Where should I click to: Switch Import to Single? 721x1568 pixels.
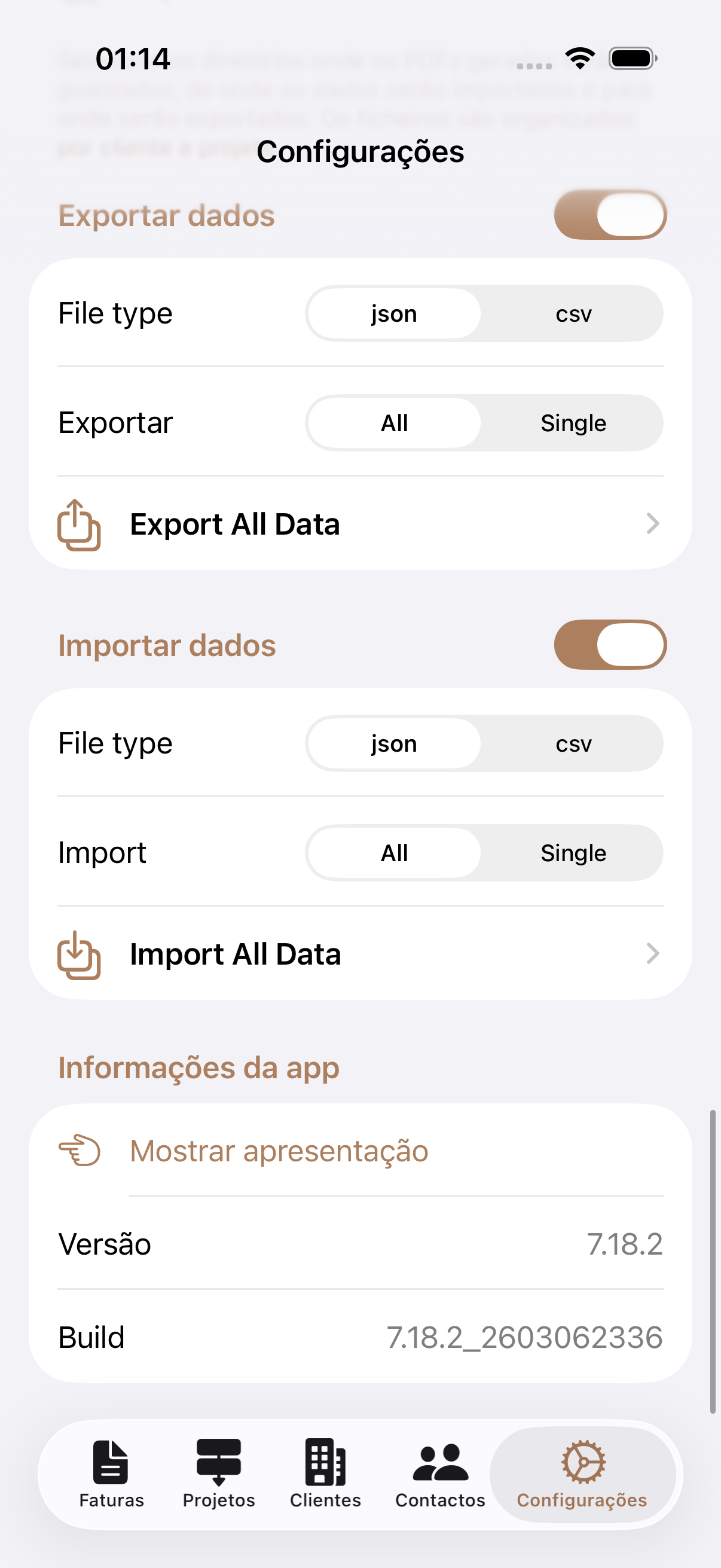tap(573, 853)
